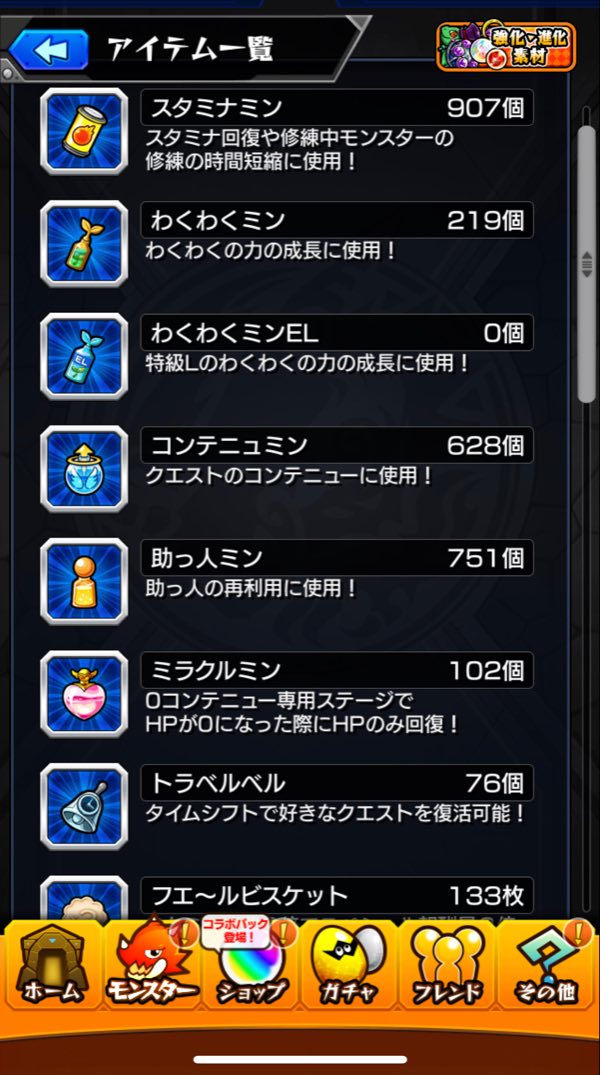Switch to the ホーム tab
Viewport: 600px width, 1075px height.
52,965
